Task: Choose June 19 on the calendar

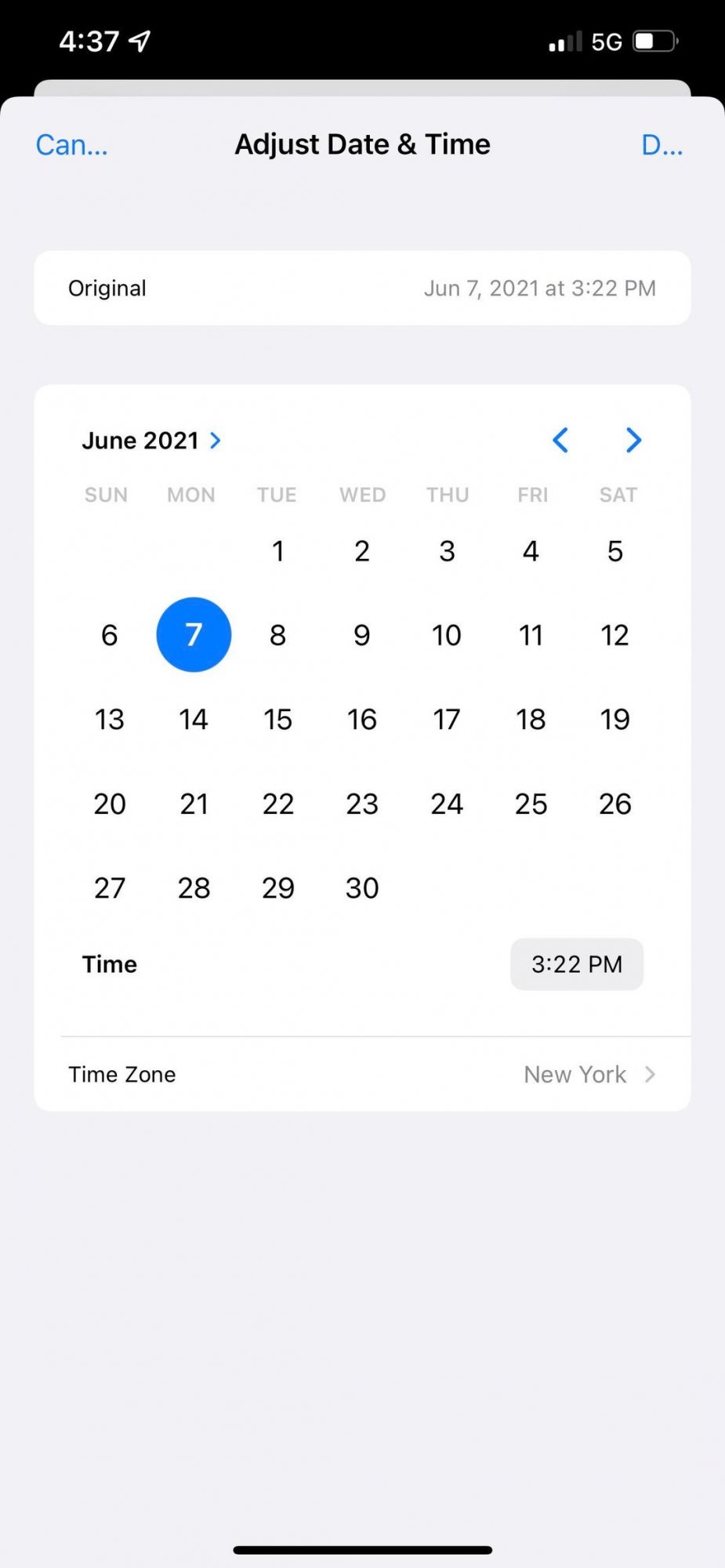Action: point(615,720)
